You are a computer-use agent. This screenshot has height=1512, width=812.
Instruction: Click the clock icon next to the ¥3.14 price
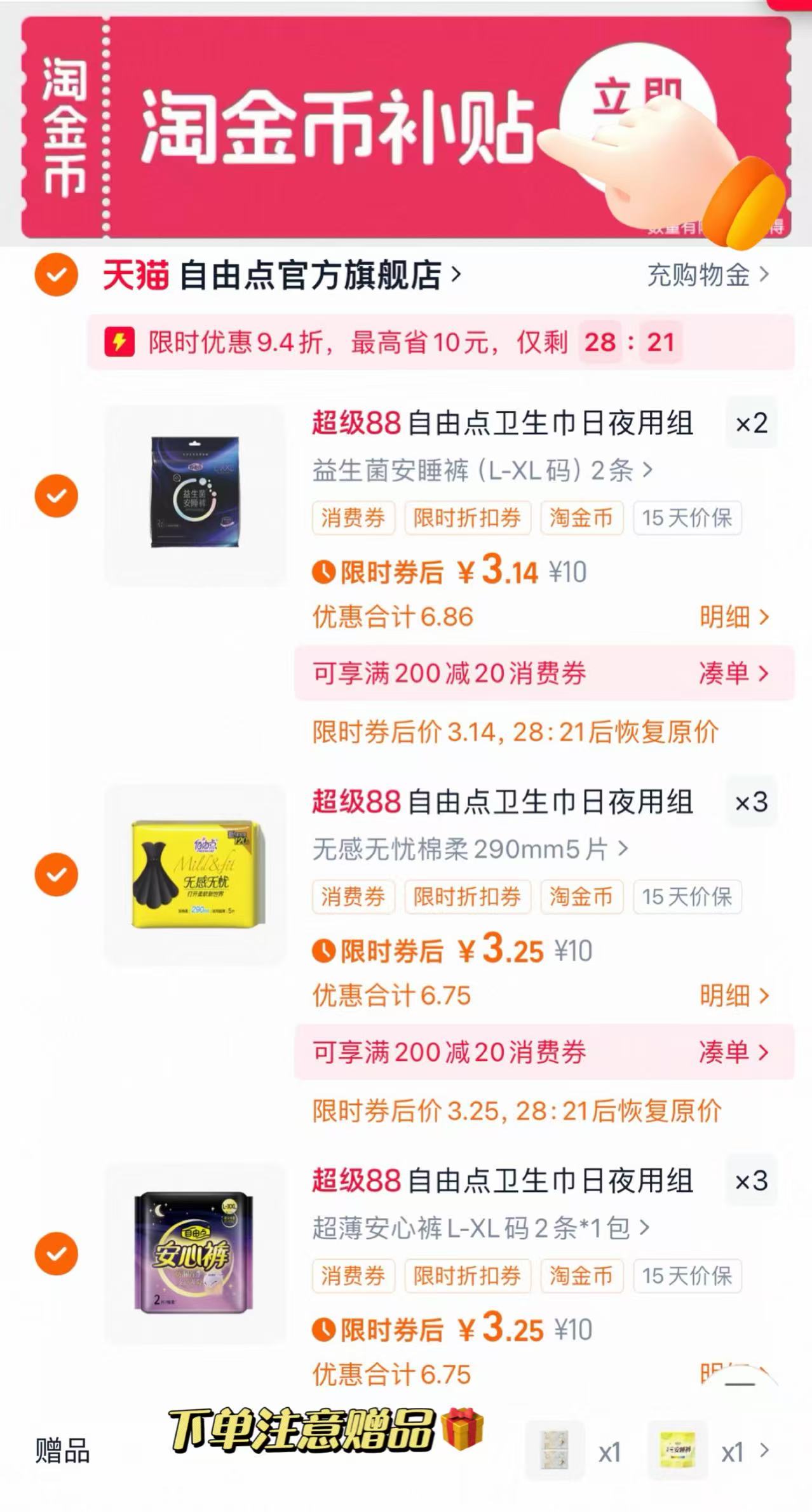tap(326, 573)
